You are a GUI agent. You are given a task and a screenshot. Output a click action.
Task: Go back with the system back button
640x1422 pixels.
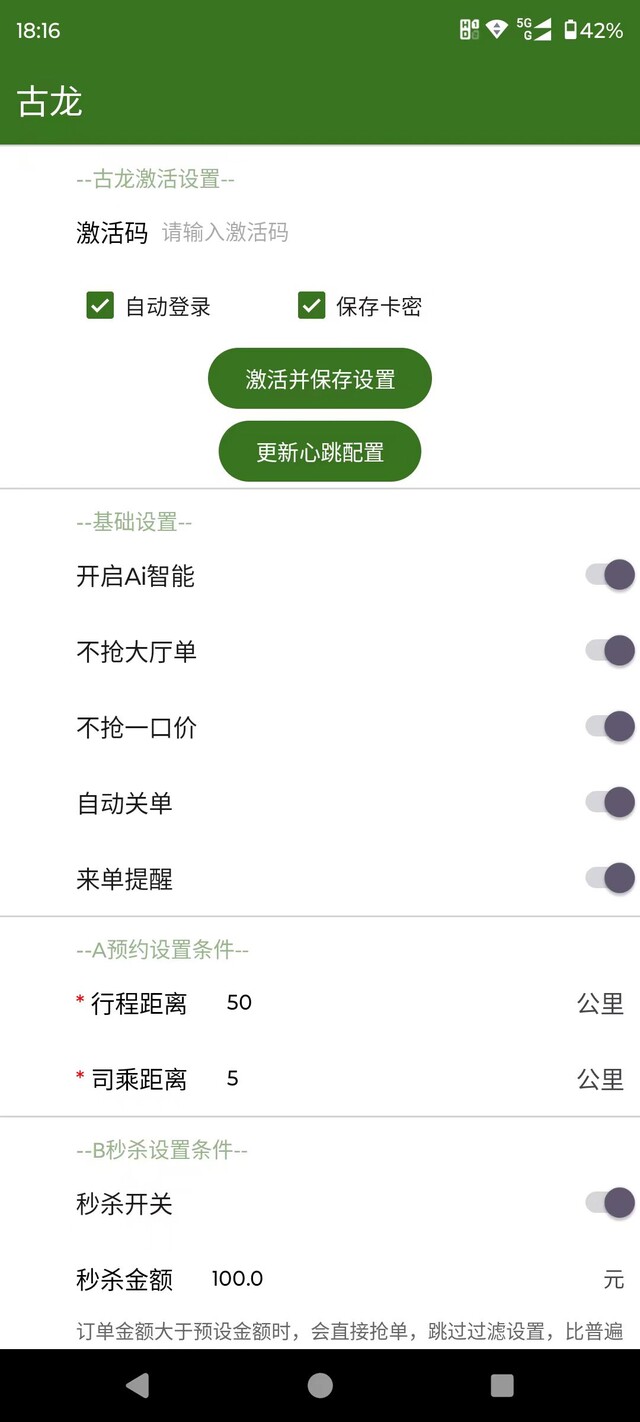[138, 1385]
